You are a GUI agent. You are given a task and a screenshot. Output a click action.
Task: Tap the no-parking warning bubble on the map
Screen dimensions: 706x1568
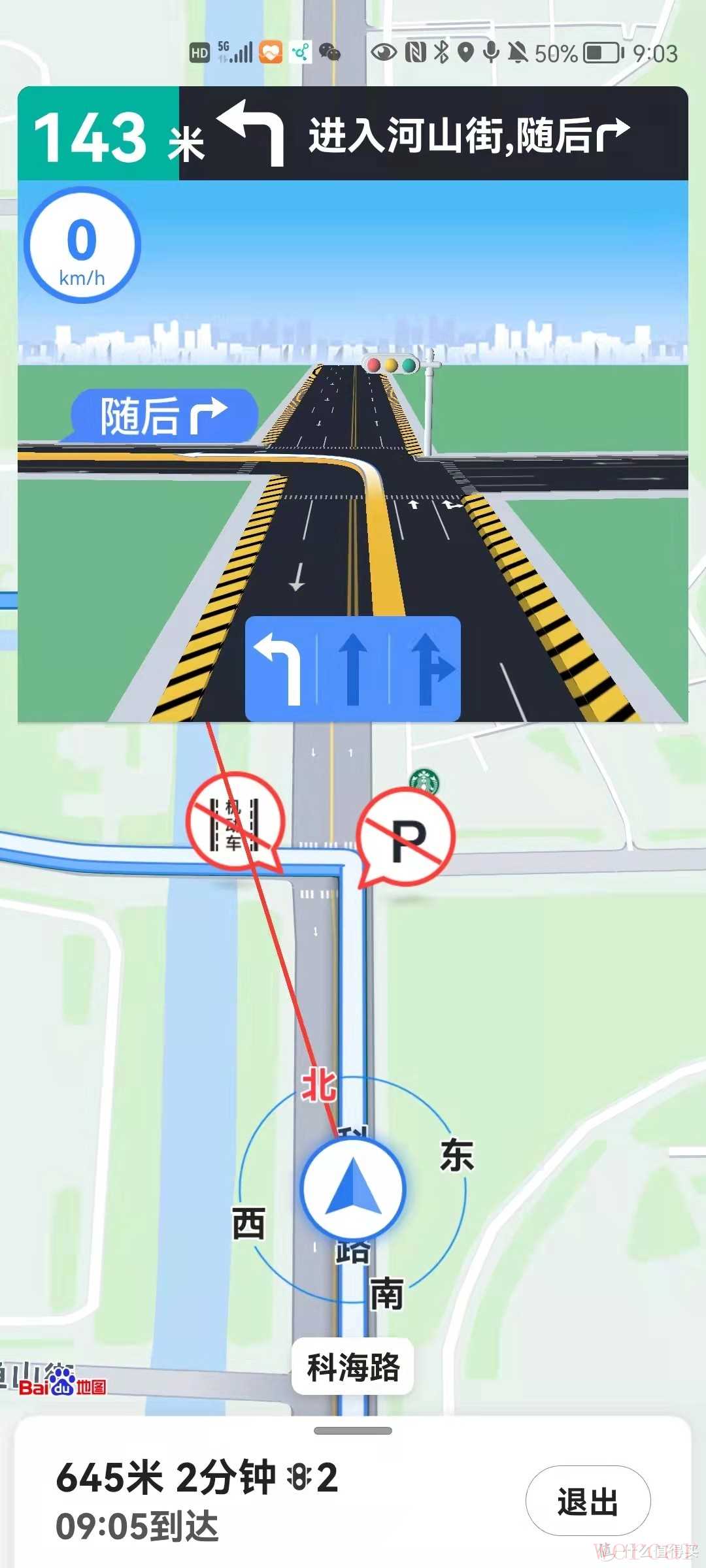point(405,836)
